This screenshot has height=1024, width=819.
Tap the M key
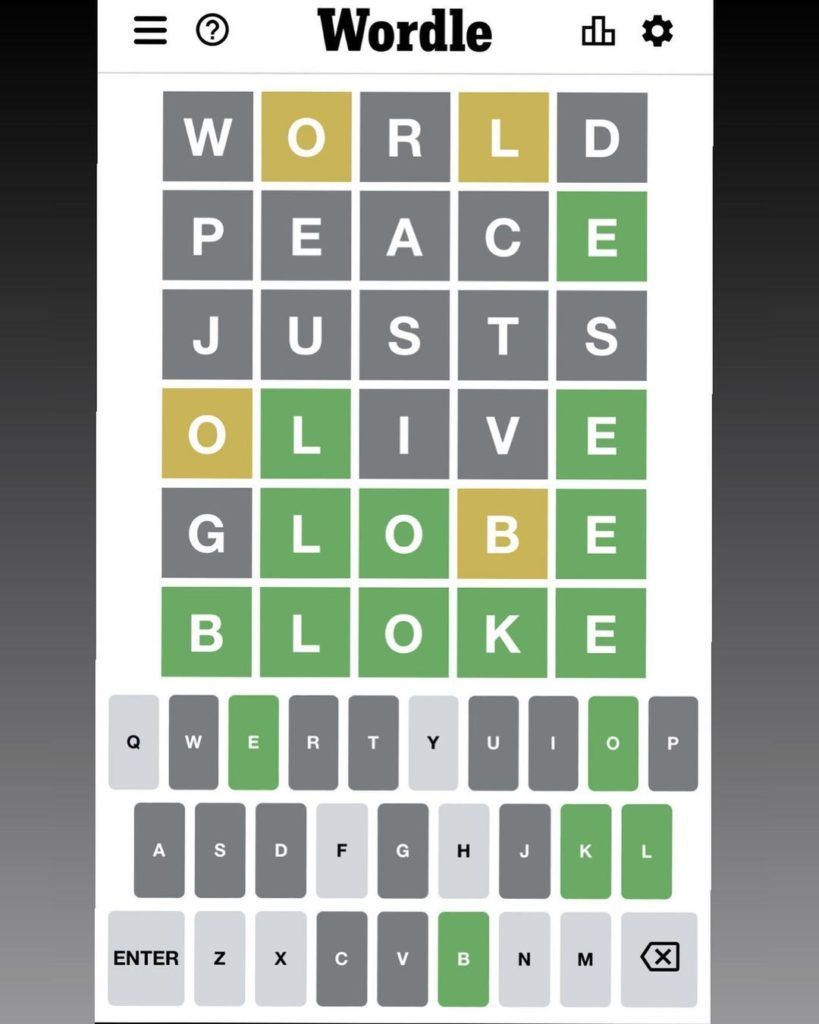(585, 958)
